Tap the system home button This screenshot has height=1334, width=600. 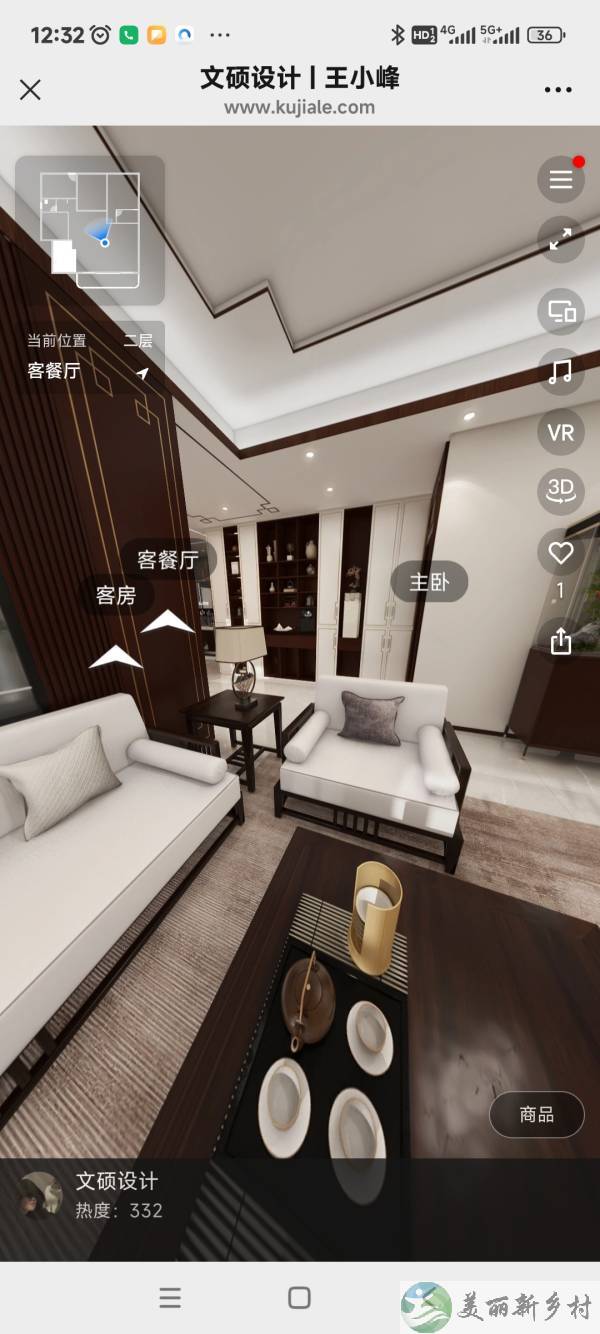coord(299,1298)
